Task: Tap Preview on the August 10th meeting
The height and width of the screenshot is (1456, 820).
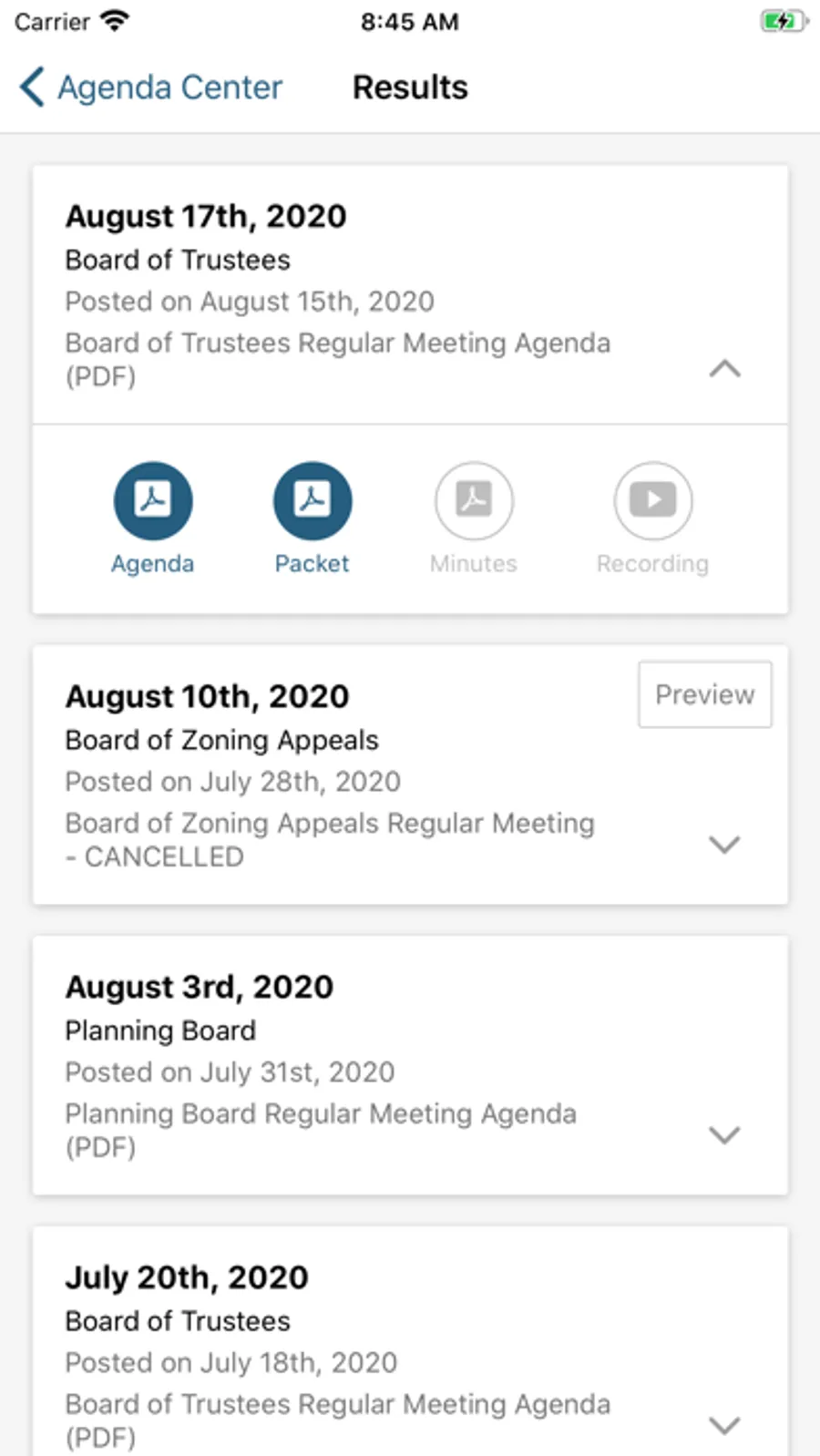Action: pyautogui.click(x=704, y=694)
